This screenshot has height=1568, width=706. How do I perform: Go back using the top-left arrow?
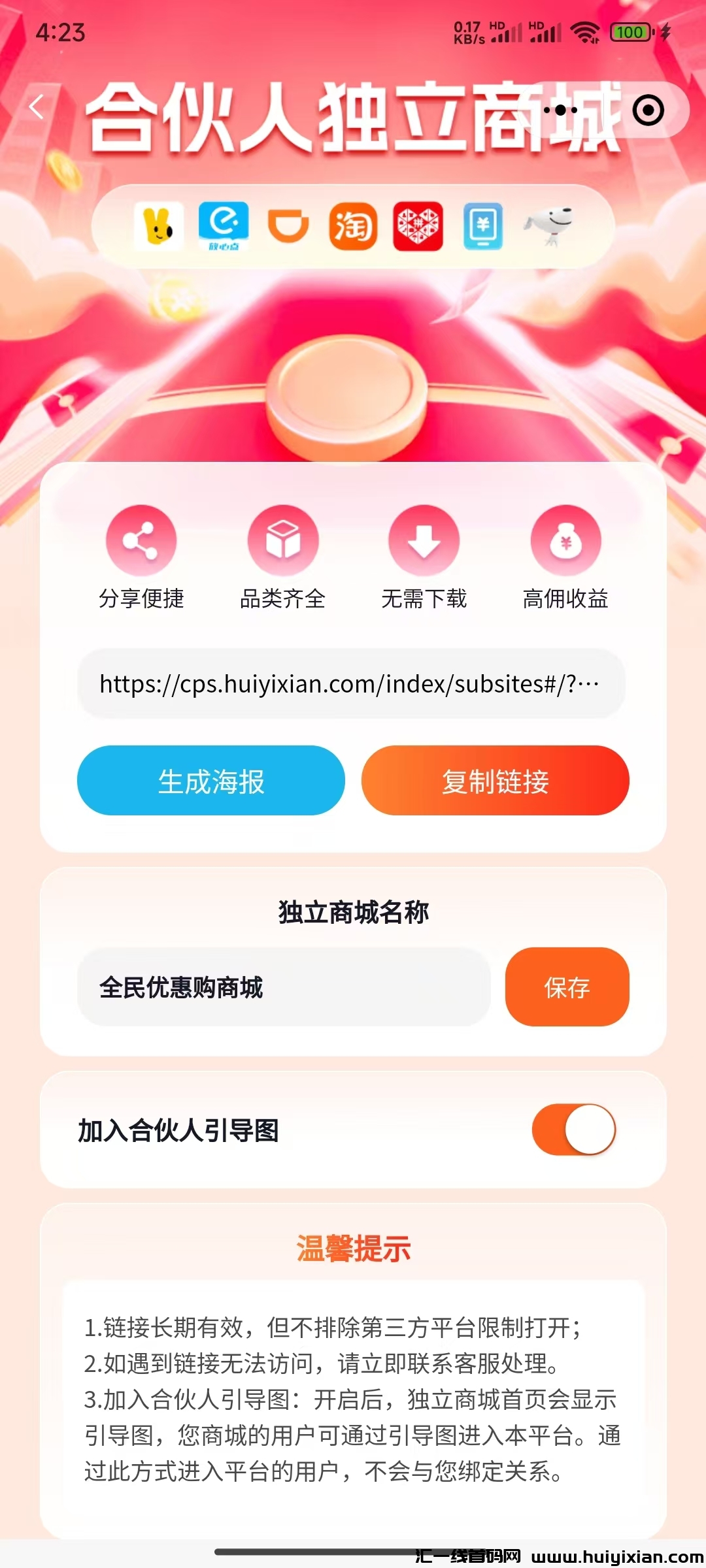[x=37, y=107]
